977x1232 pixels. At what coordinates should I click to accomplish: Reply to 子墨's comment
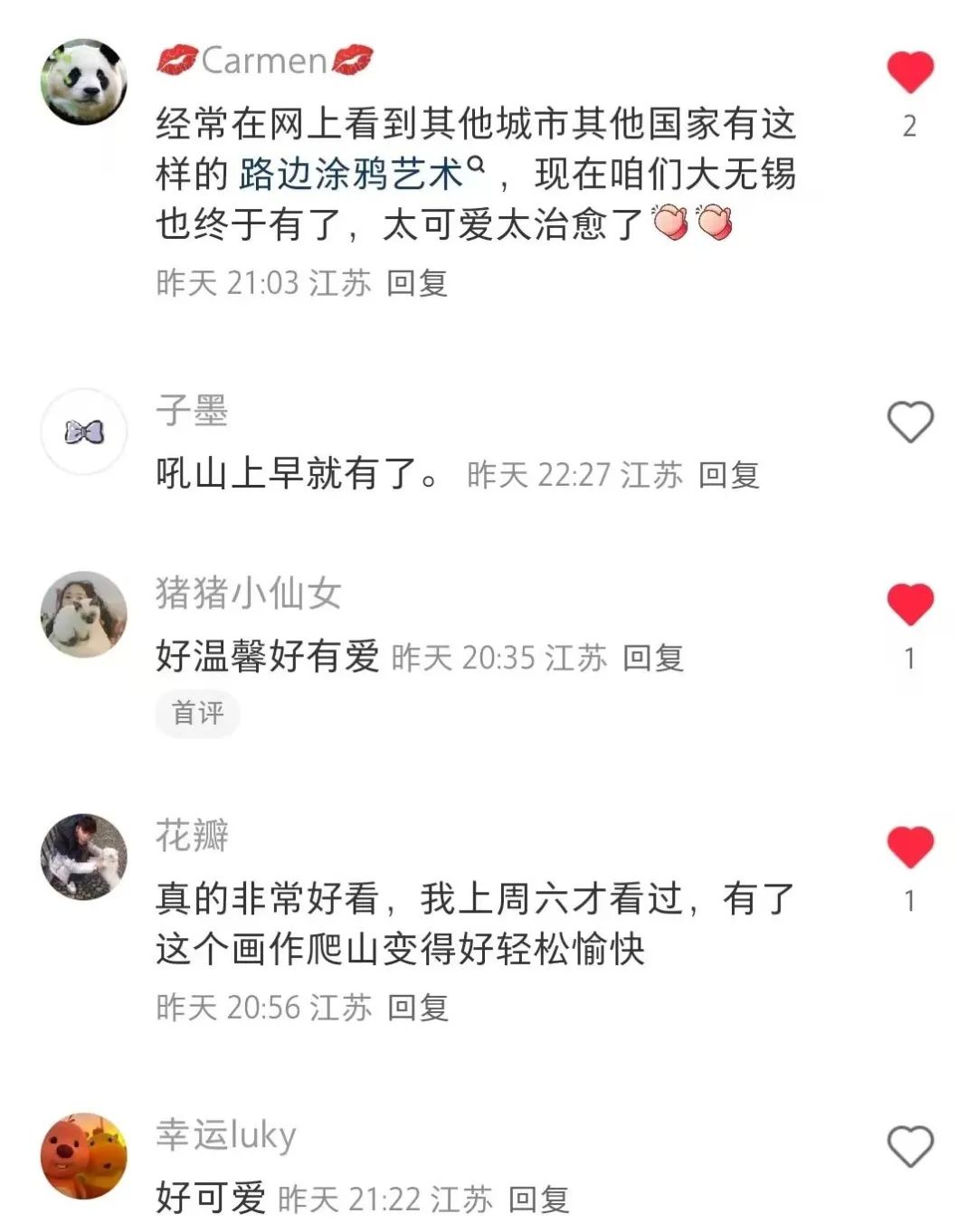click(x=729, y=475)
